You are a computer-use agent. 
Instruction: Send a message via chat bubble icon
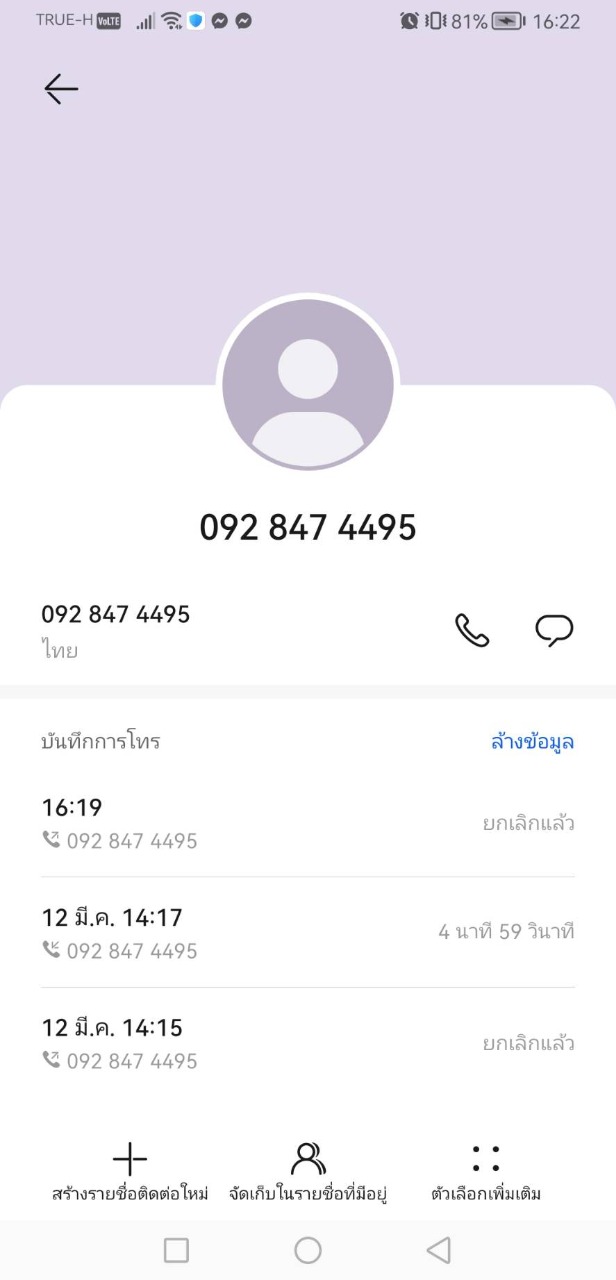554,630
